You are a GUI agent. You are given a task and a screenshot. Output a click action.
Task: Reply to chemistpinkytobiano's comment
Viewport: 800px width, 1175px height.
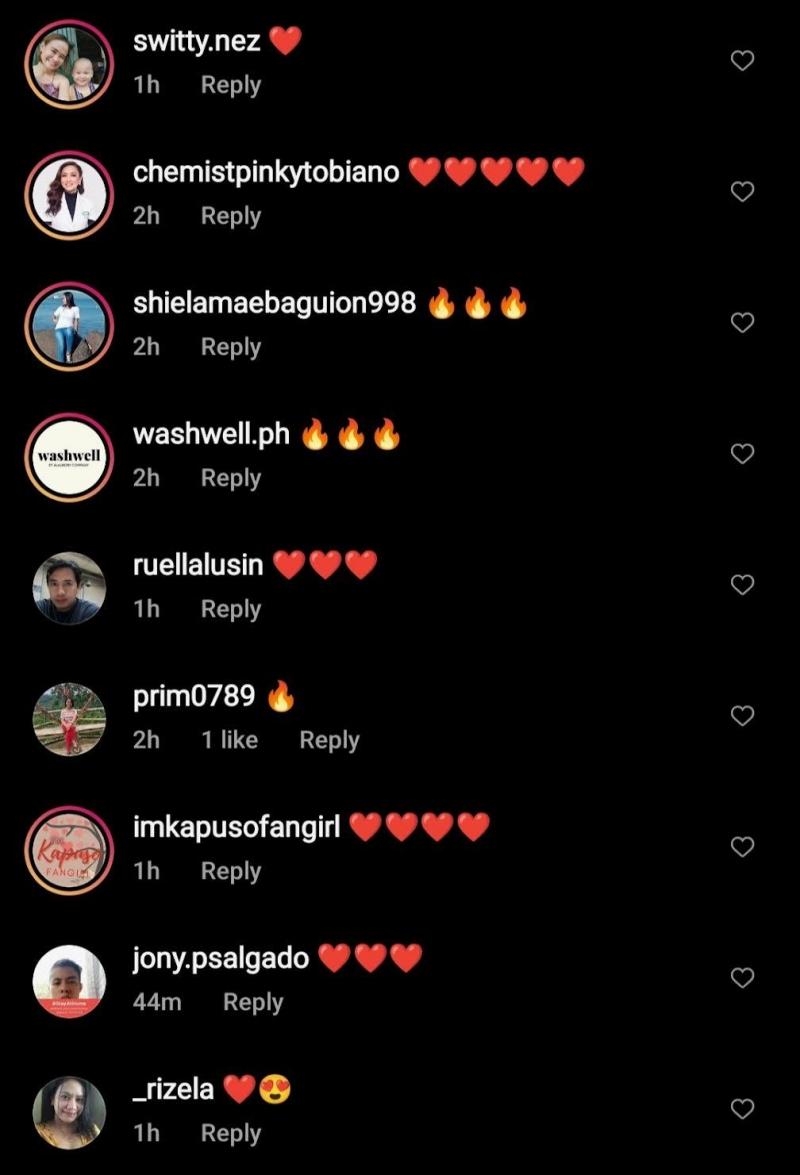tap(230, 216)
